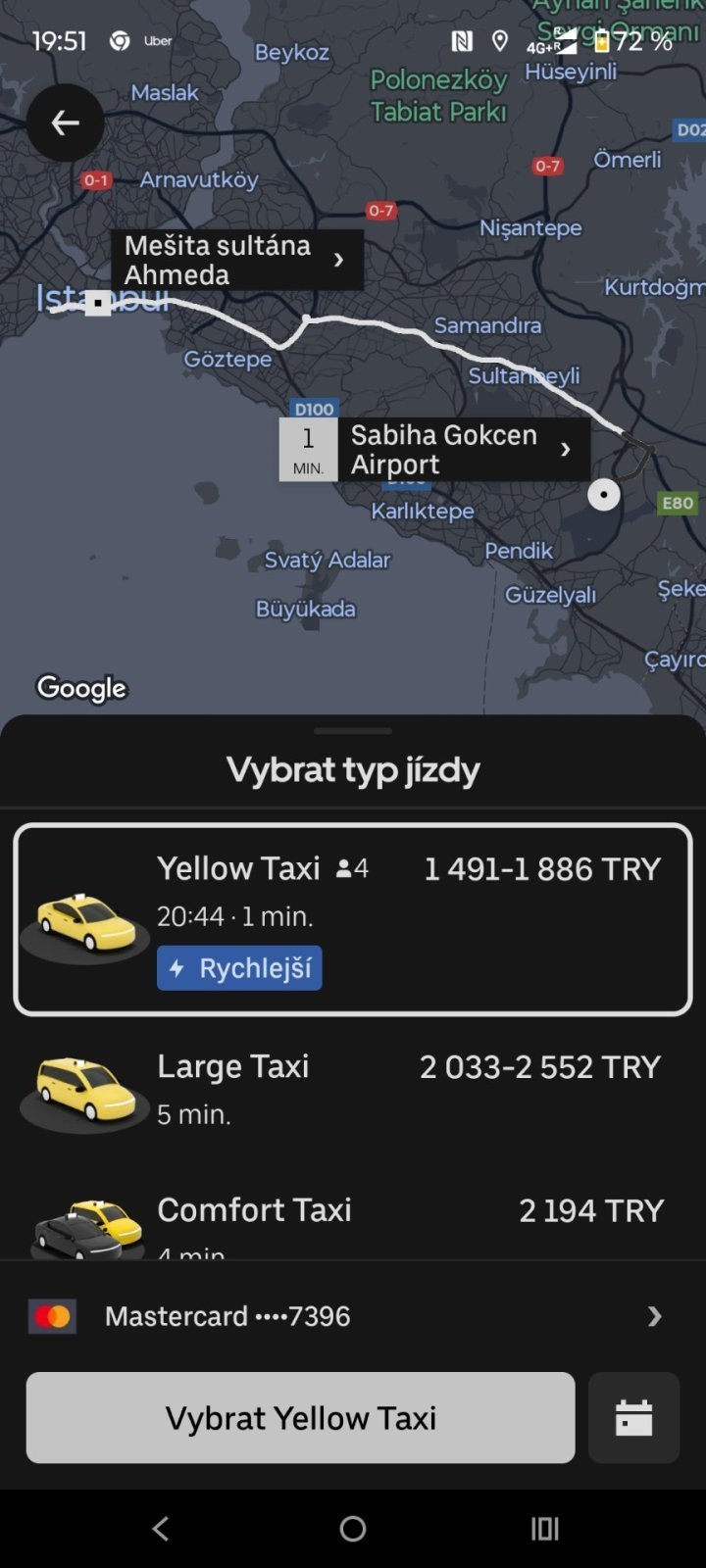
Task: Change the Mastercard payment method
Action: click(x=353, y=1316)
